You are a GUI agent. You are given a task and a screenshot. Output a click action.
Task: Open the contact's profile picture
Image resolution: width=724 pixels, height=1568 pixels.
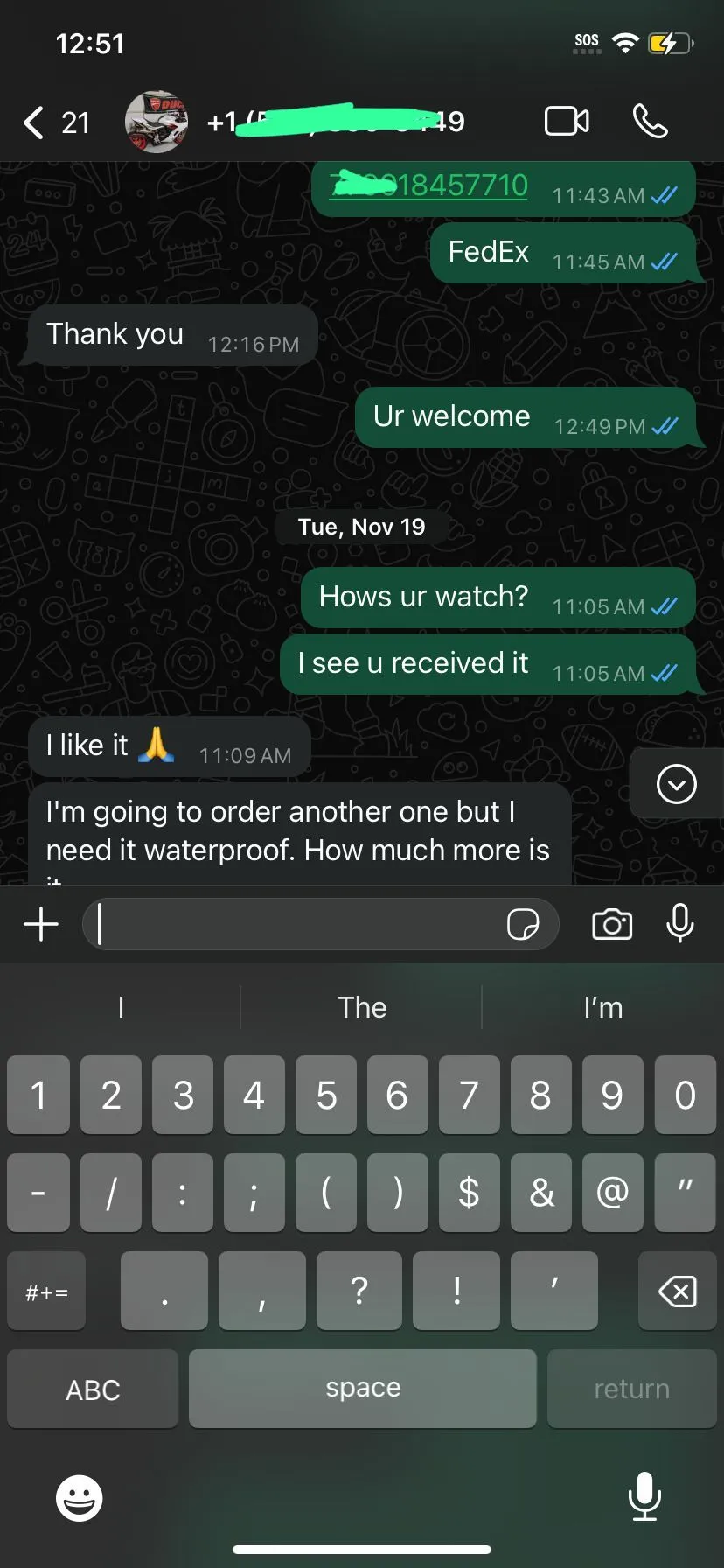click(x=157, y=122)
